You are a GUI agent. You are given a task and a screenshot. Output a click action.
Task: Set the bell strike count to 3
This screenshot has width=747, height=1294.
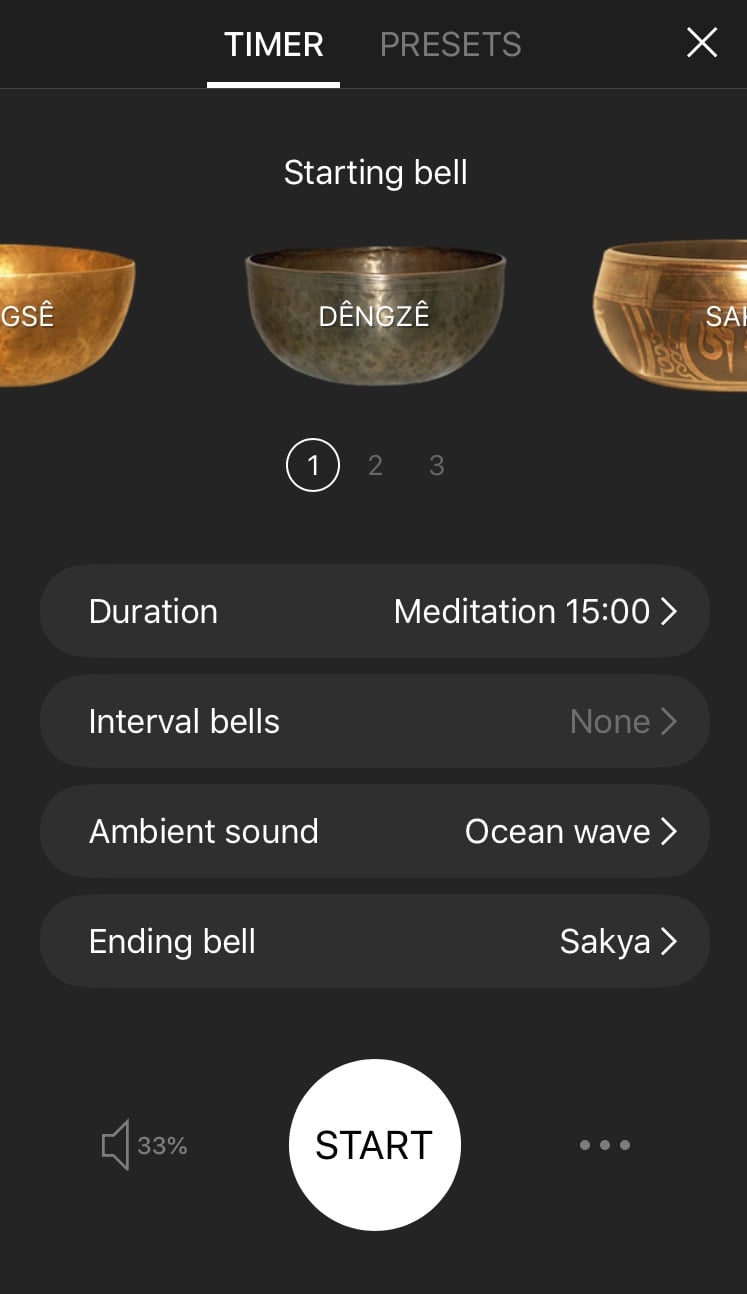point(437,465)
